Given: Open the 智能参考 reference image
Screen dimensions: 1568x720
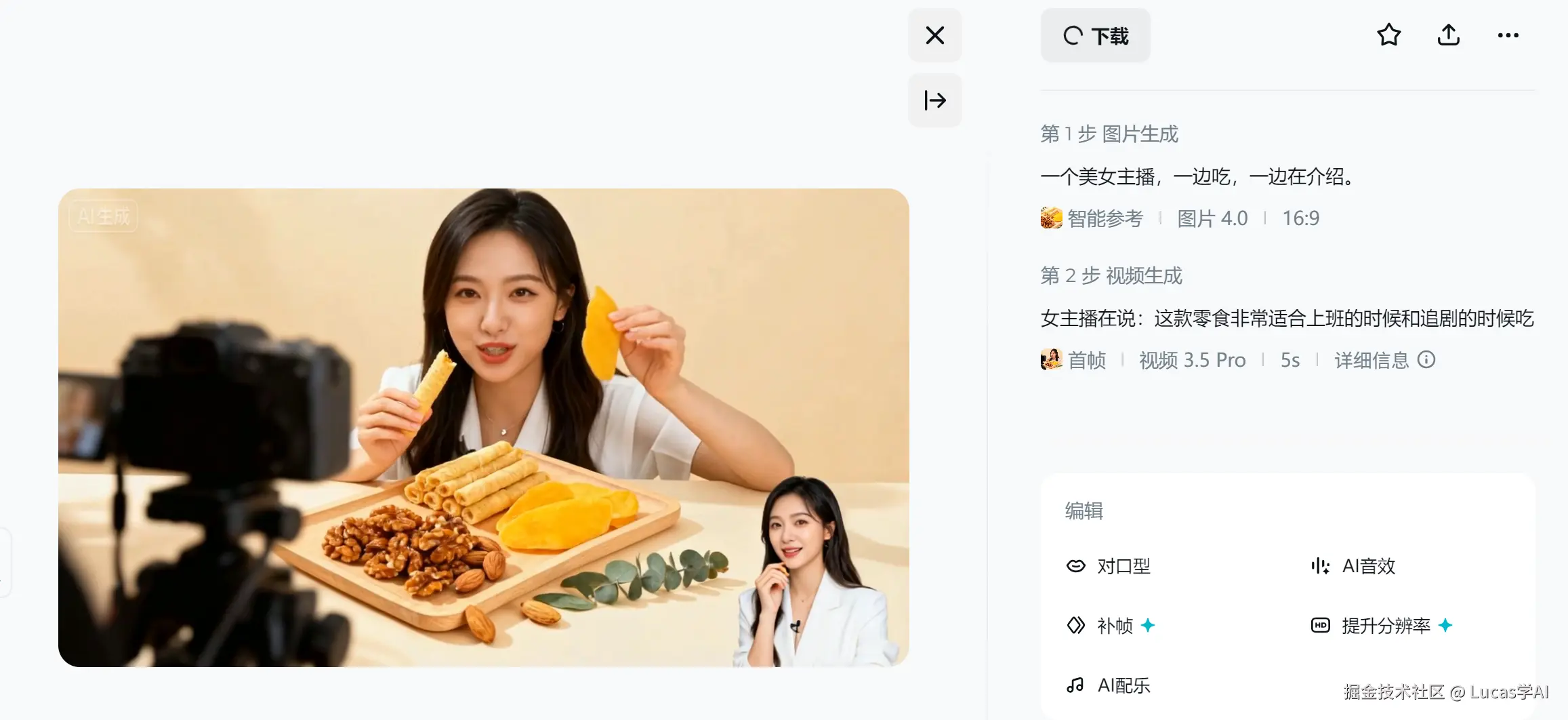Looking at the screenshot, I should [1092, 218].
